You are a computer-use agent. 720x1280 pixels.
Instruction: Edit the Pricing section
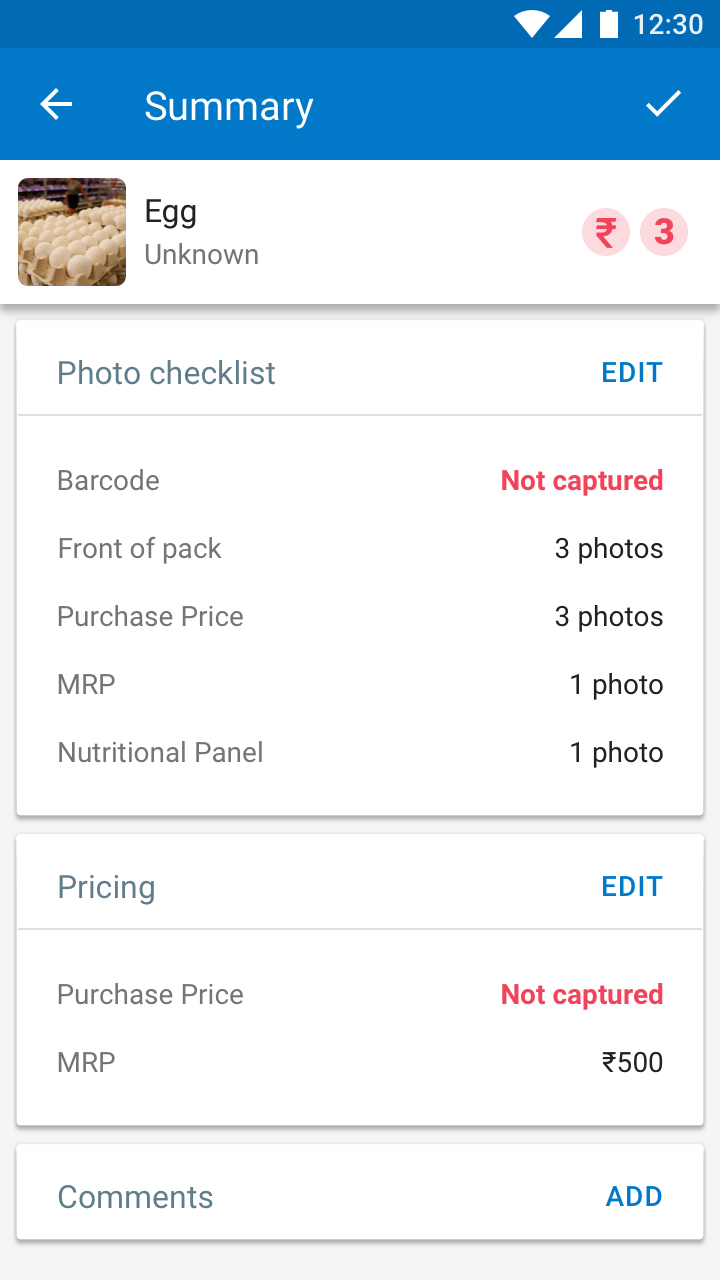632,887
